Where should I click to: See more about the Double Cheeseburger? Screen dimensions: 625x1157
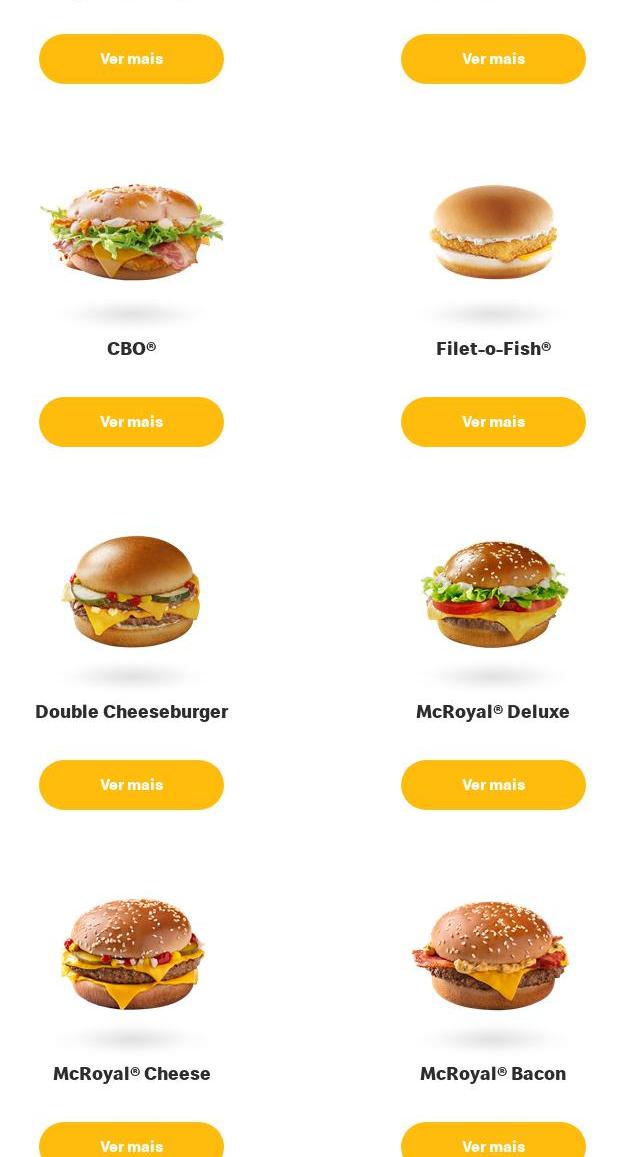tap(131, 785)
